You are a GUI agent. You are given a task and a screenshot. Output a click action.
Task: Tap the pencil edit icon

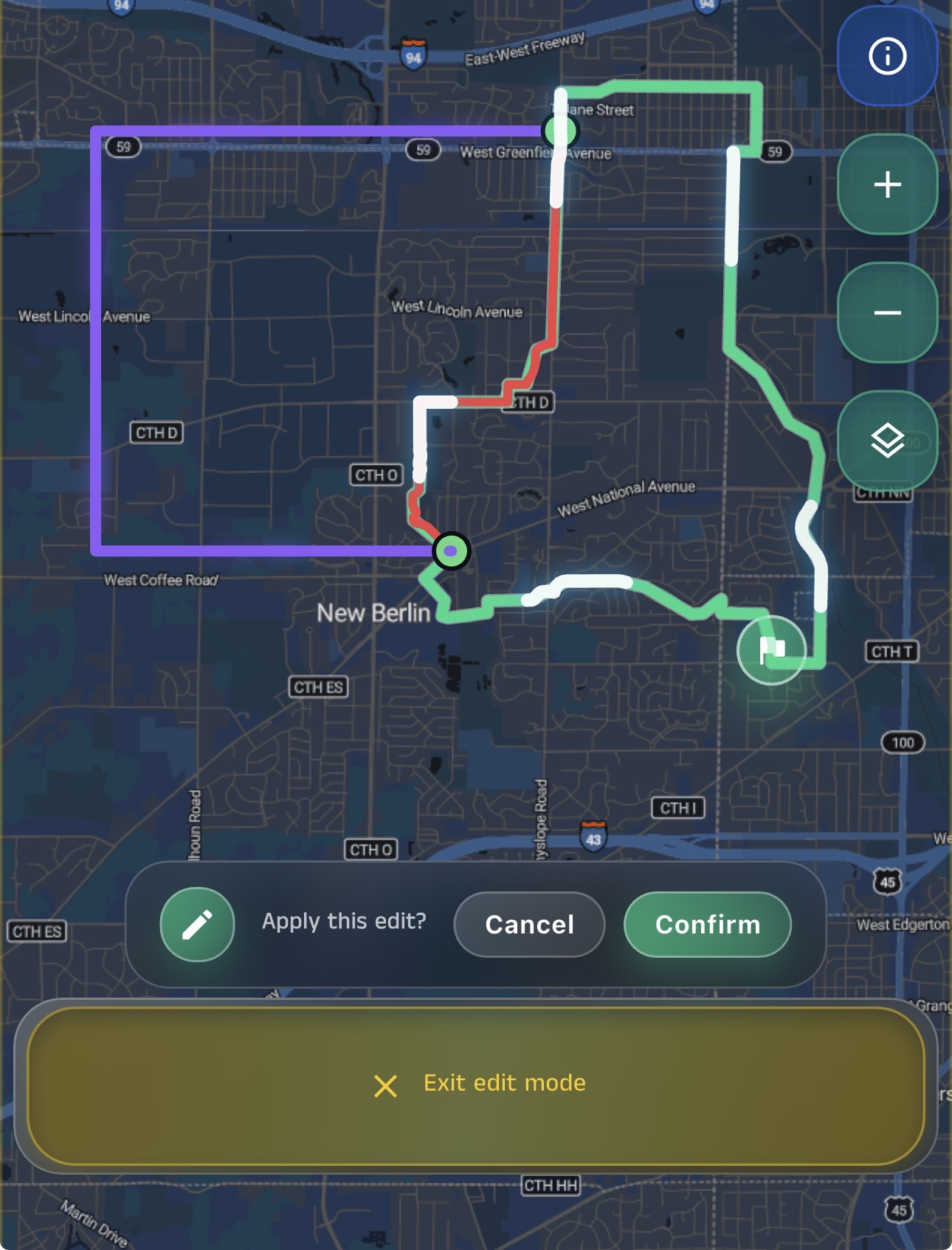coord(197,925)
